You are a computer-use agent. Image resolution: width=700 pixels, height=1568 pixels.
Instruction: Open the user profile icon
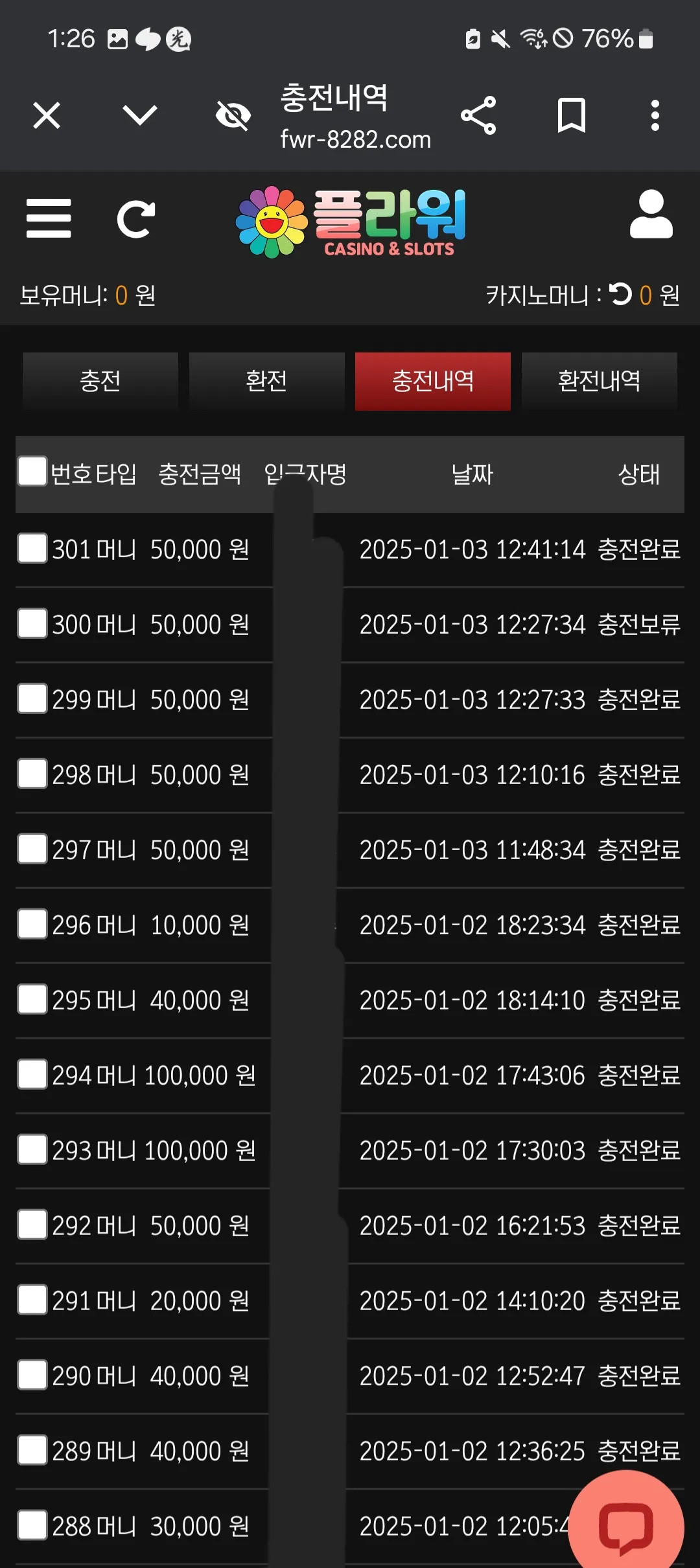point(651,214)
